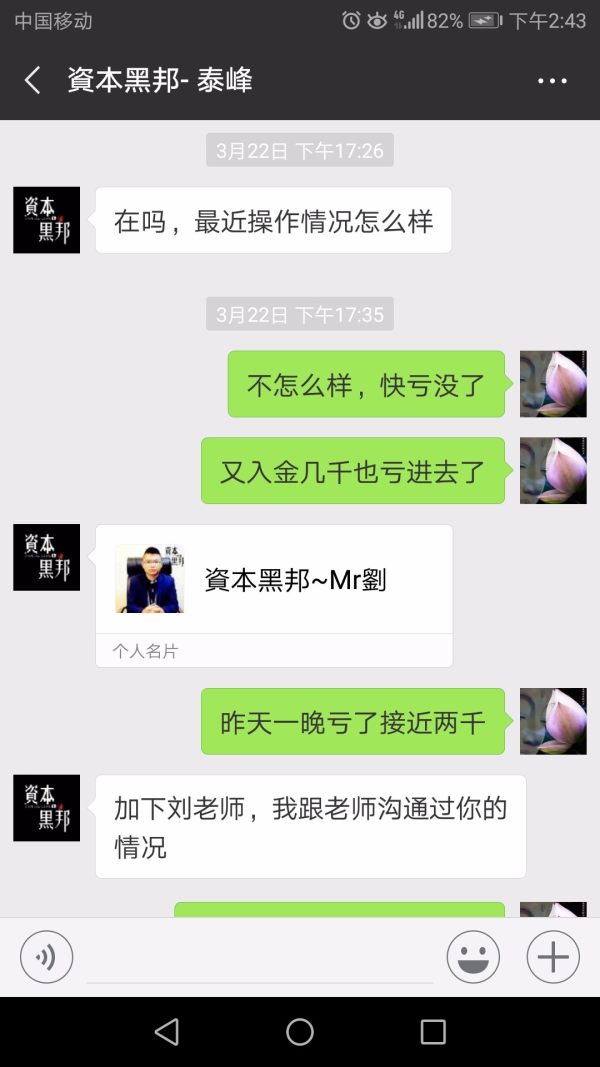Open the chat overflow menu
Viewport: 600px width, 1067px height.
point(552,81)
